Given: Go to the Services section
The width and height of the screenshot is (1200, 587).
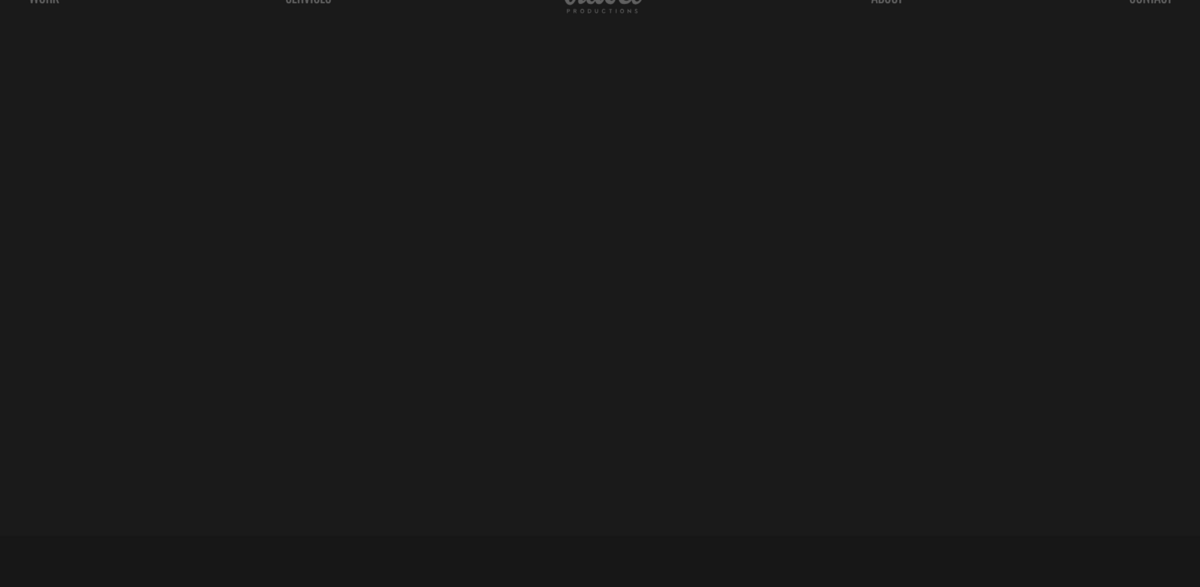Looking at the screenshot, I should (x=308, y=2).
